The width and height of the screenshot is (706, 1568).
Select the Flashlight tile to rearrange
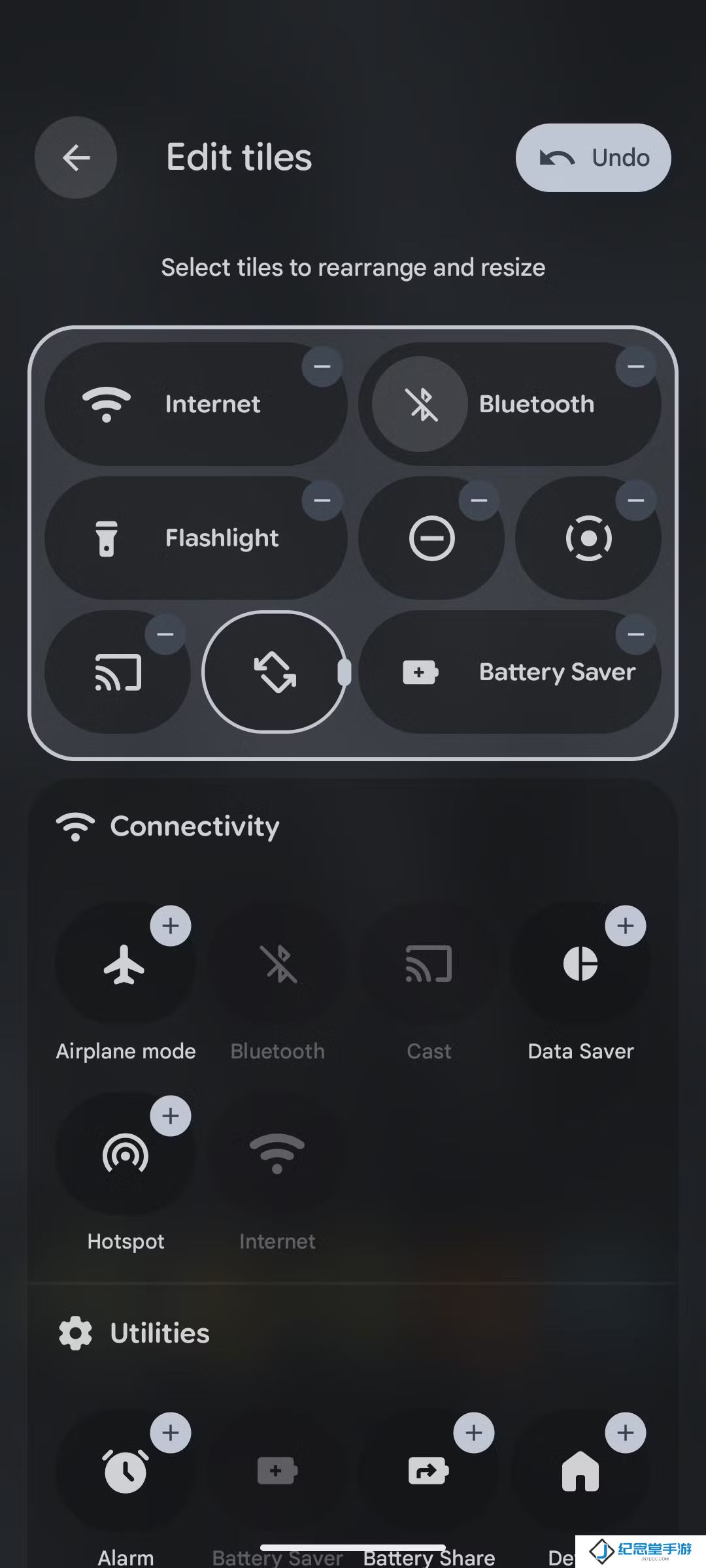(195, 538)
